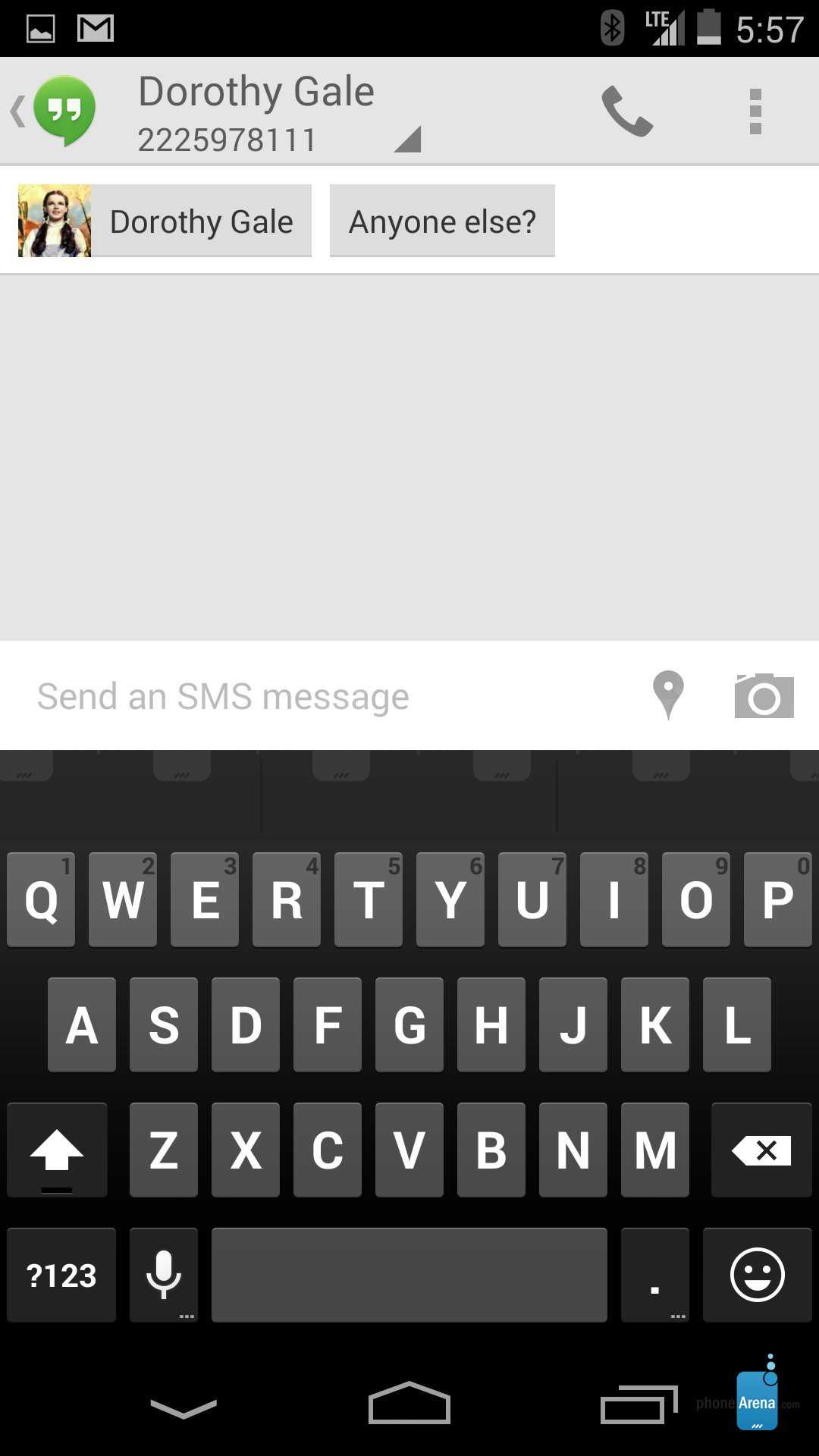Attach a photo with the camera icon

click(764, 696)
